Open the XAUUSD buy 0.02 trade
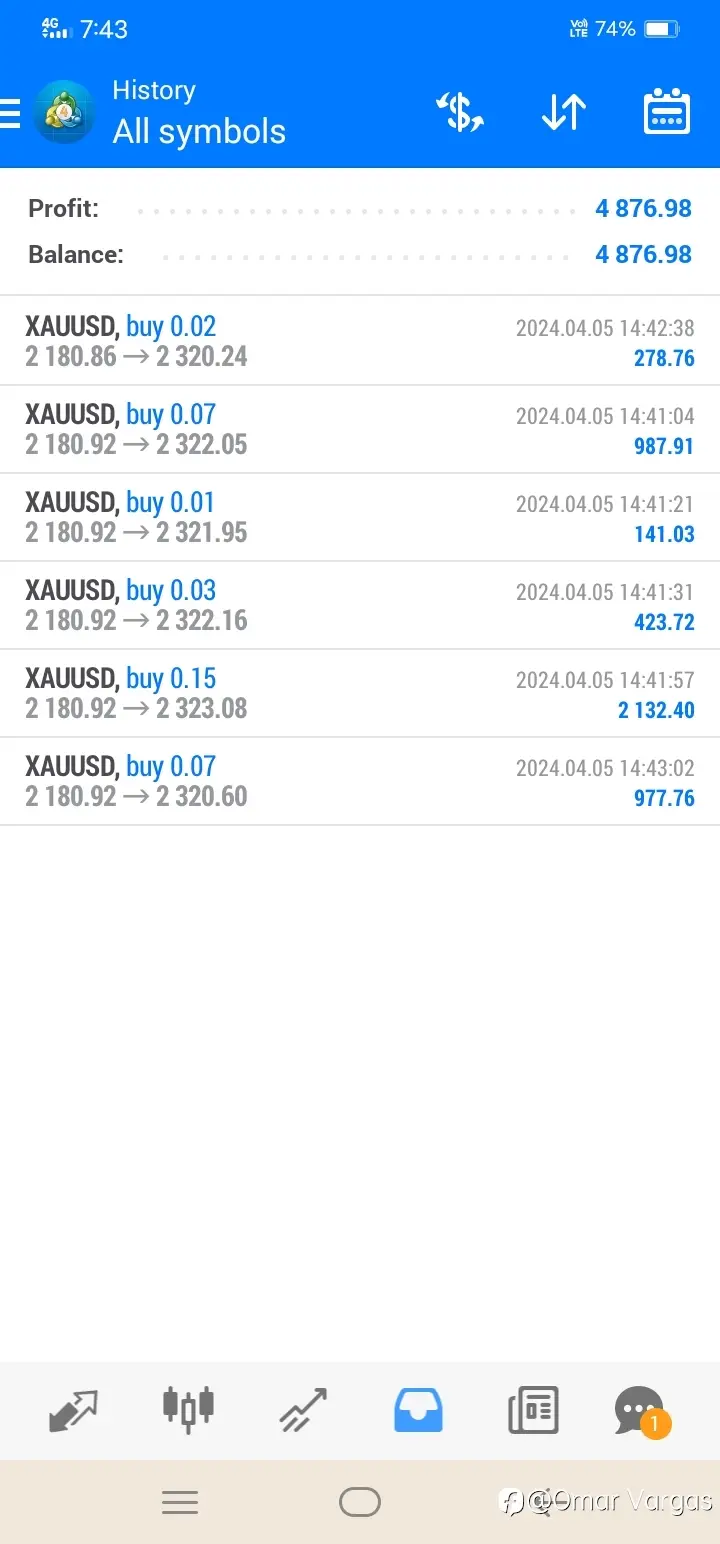 (x=360, y=341)
